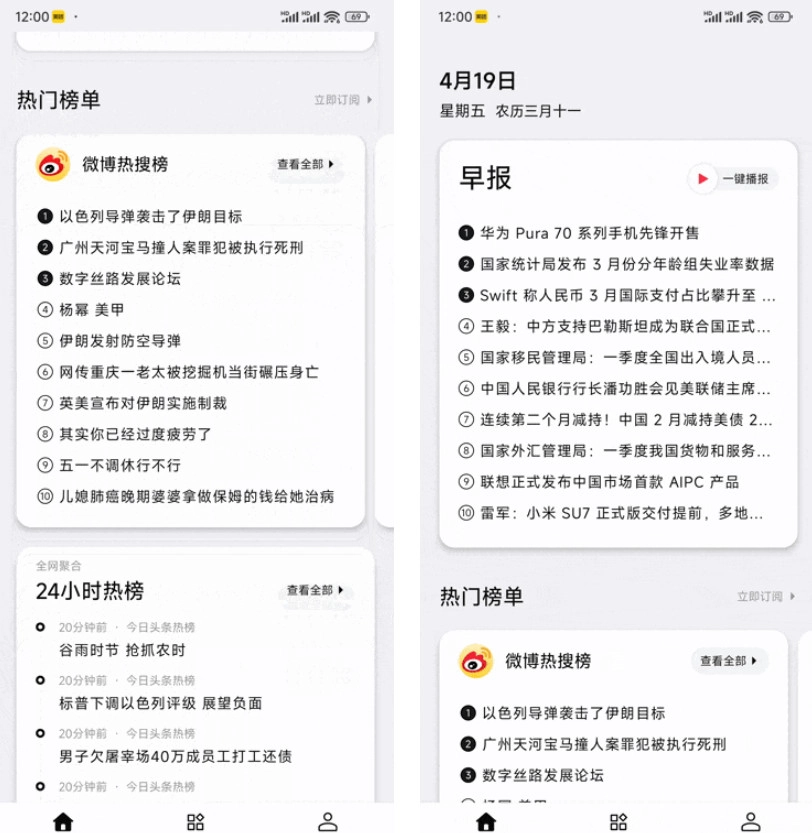Open the Swift 称人民币 3 月国际支付 story

pyautogui.click(x=626, y=295)
